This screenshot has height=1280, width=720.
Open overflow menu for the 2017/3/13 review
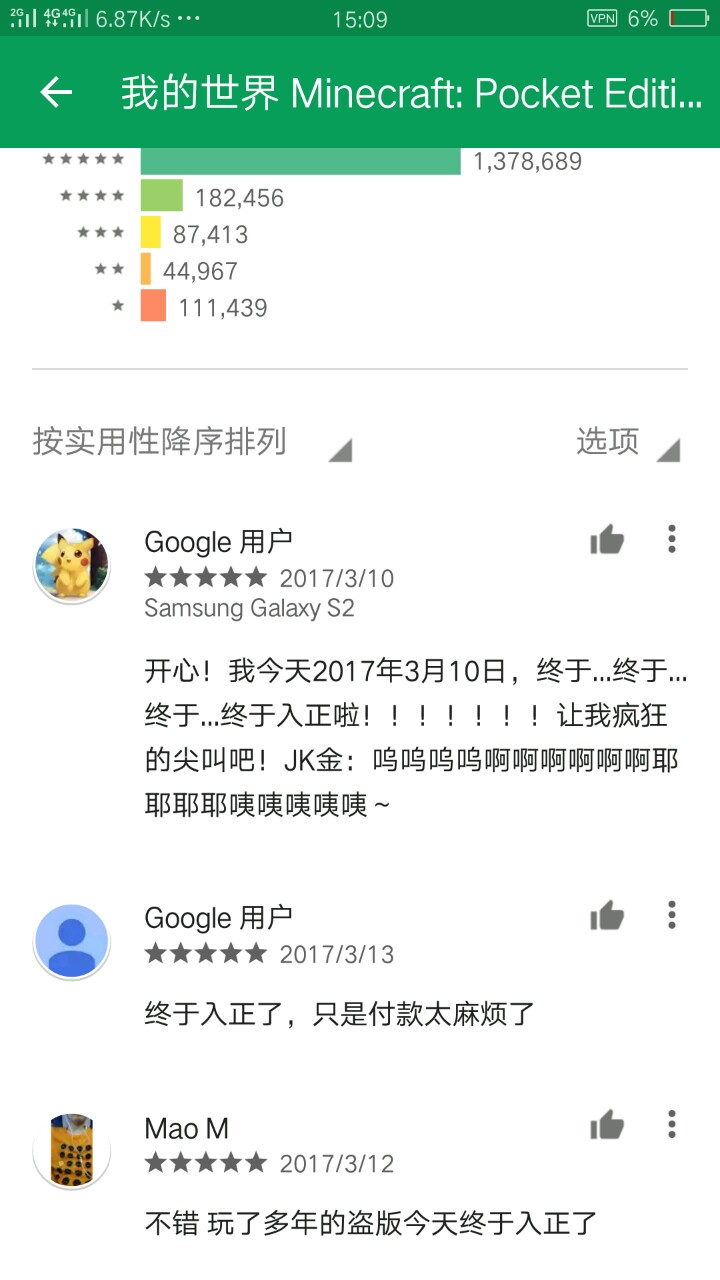pyautogui.click(x=671, y=915)
